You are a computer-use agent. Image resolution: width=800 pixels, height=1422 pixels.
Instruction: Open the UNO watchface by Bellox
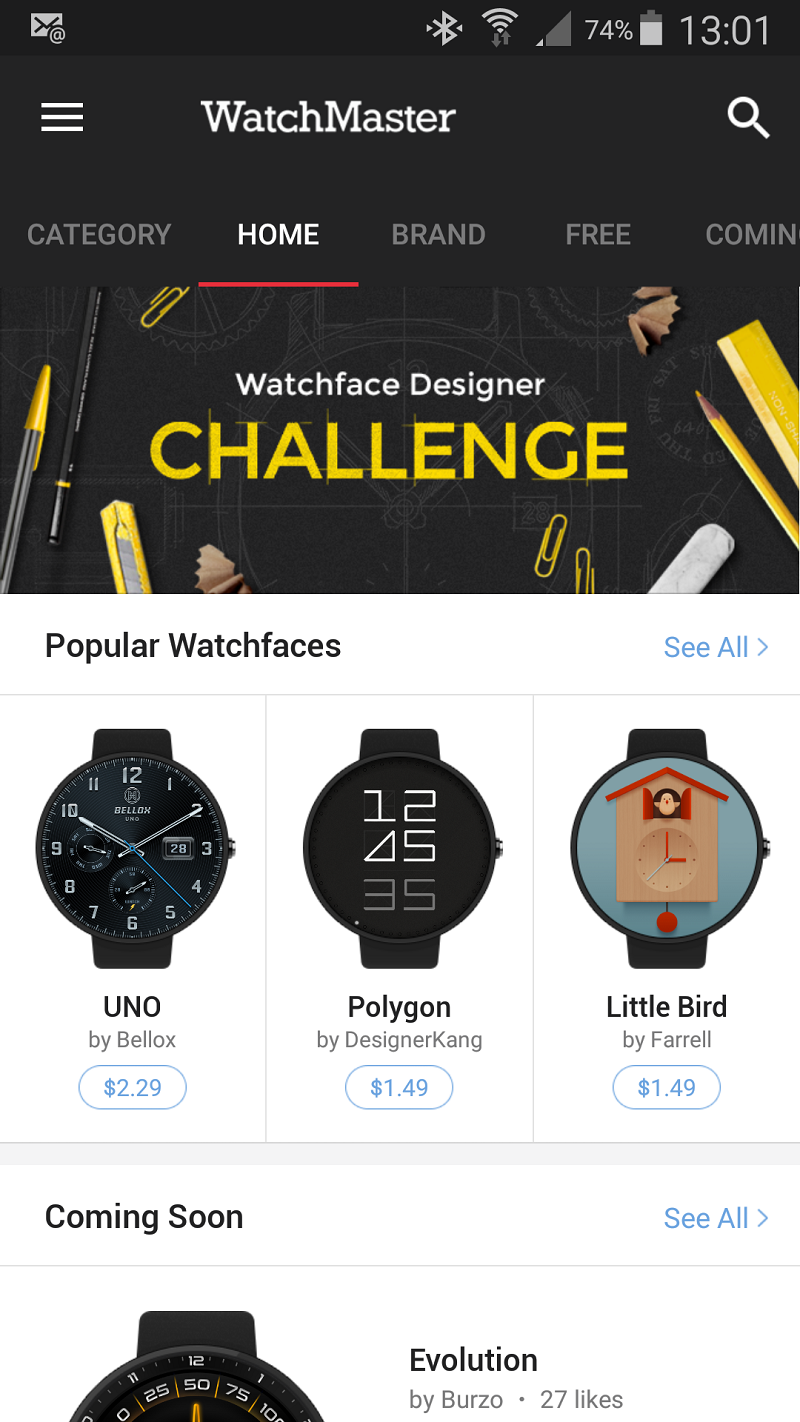[133, 918]
